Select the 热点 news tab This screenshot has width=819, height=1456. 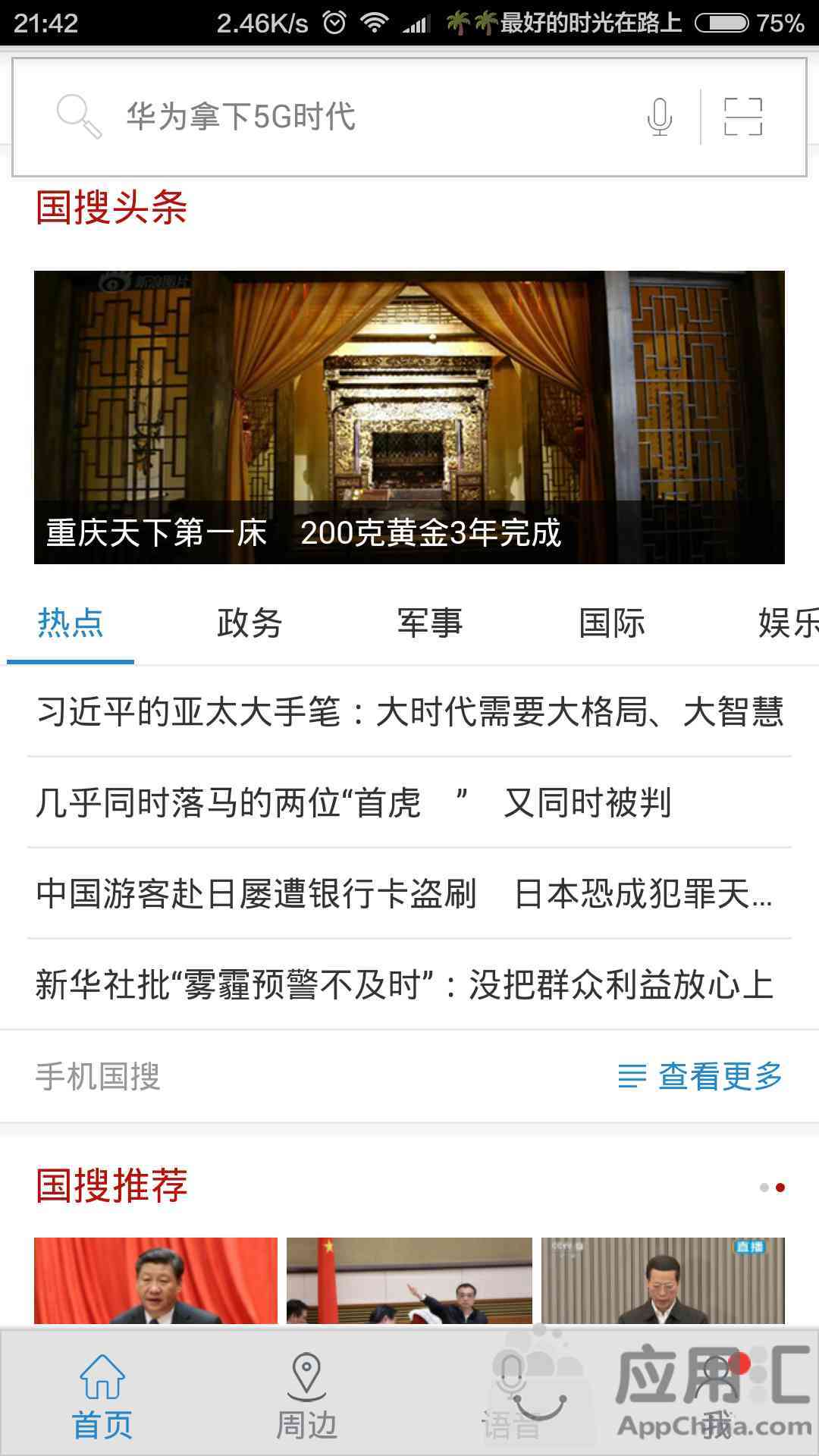71,623
